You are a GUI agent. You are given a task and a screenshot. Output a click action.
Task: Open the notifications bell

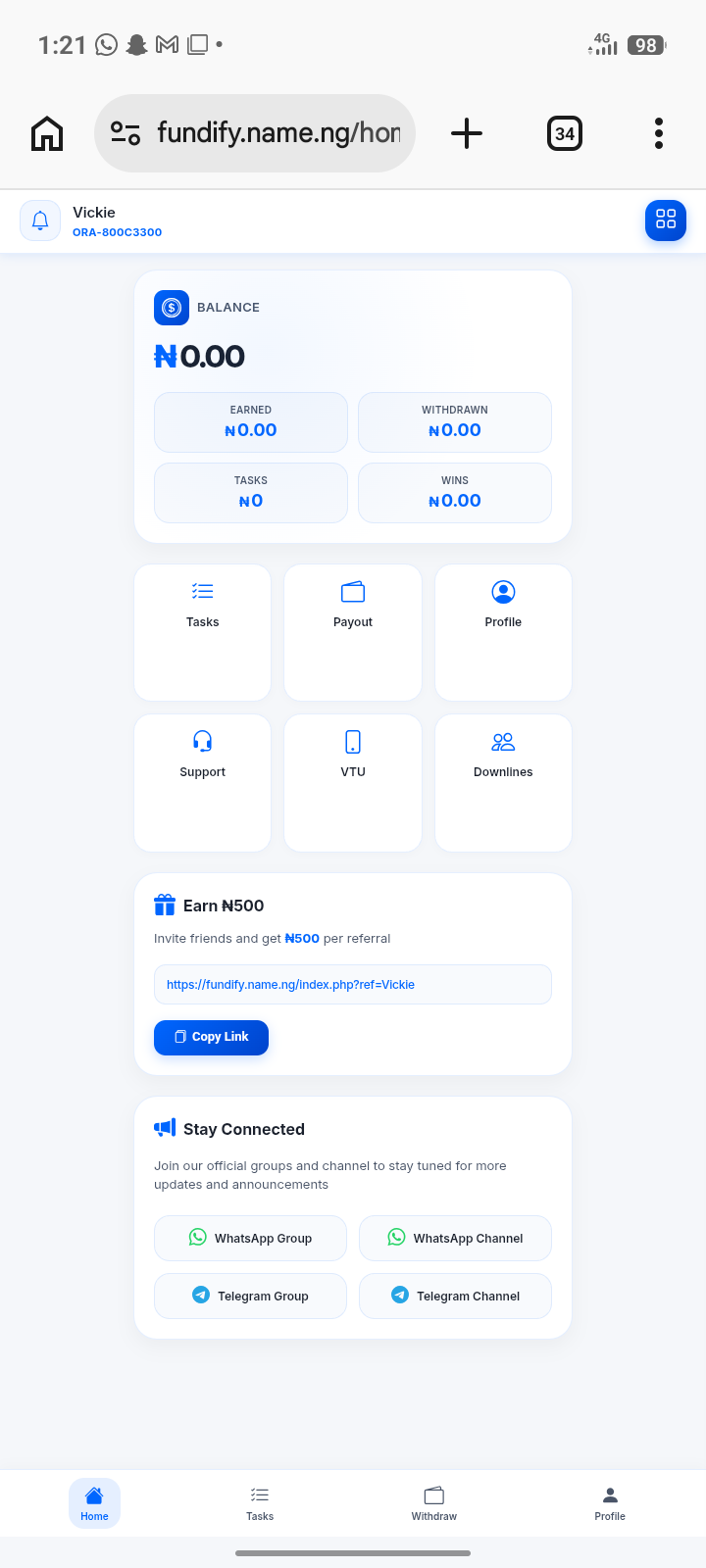click(x=40, y=220)
